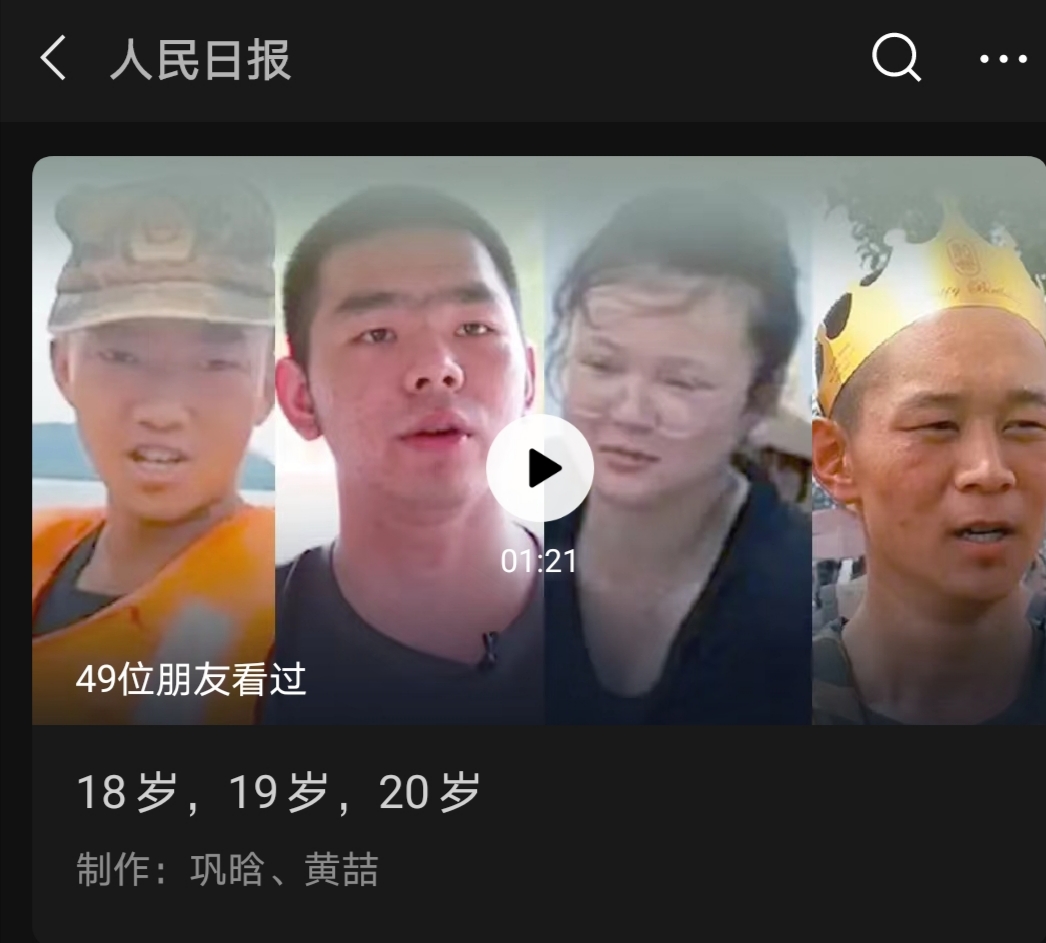The image size is (1046, 943).
Task: Play the 01:21 video
Action: pyautogui.click(x=540, y=468)
